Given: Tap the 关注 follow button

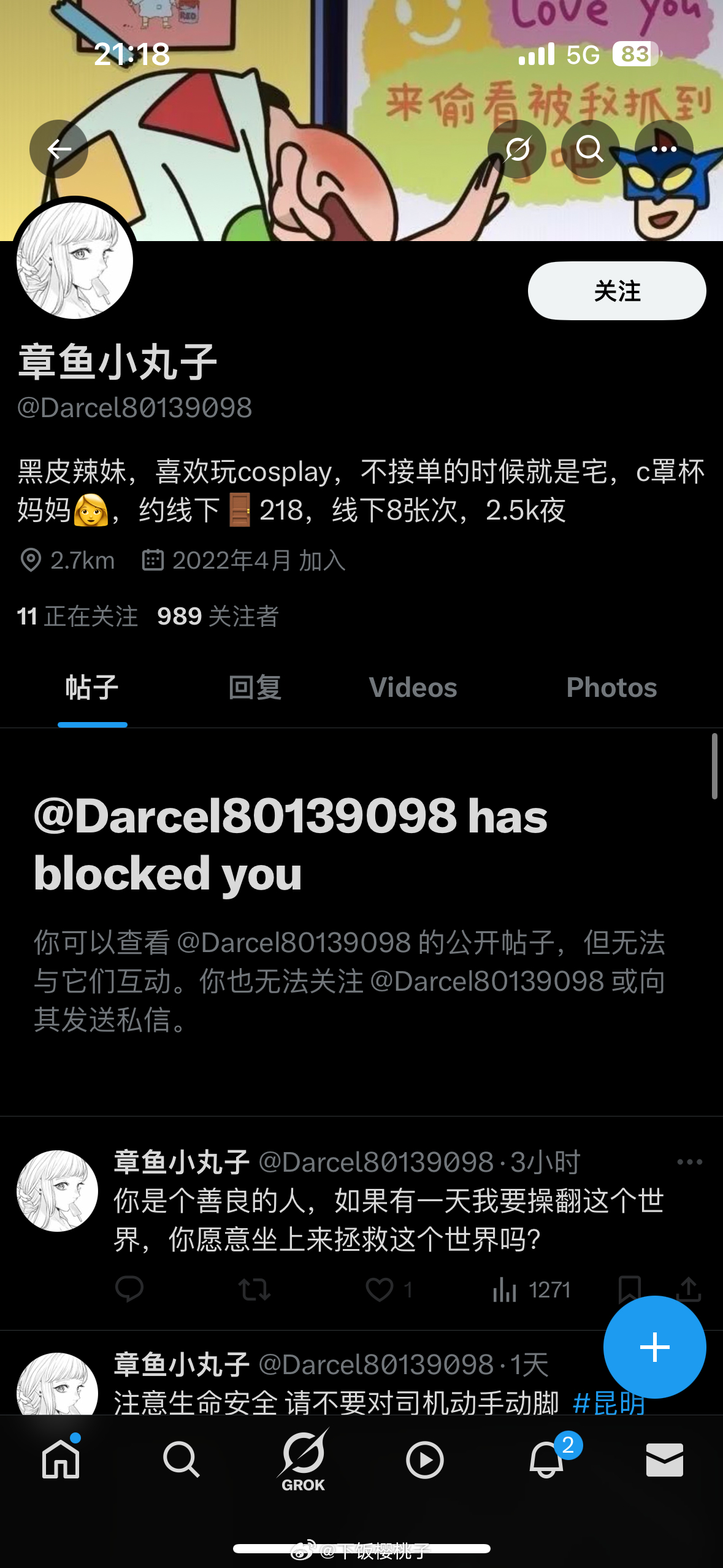Looking at the screenshot, I should pos(617,291).
